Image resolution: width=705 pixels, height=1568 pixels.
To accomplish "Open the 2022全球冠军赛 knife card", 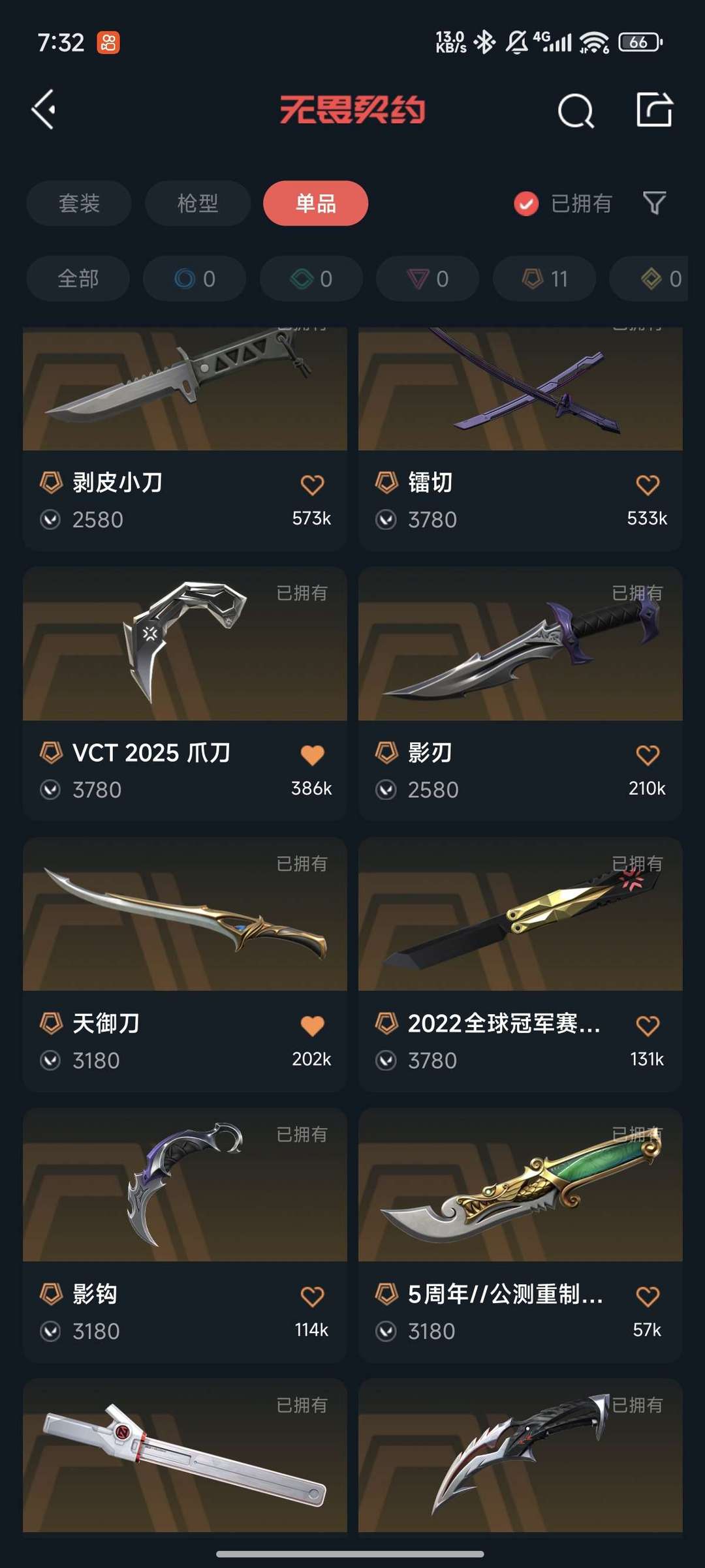I will click(520, 964).
